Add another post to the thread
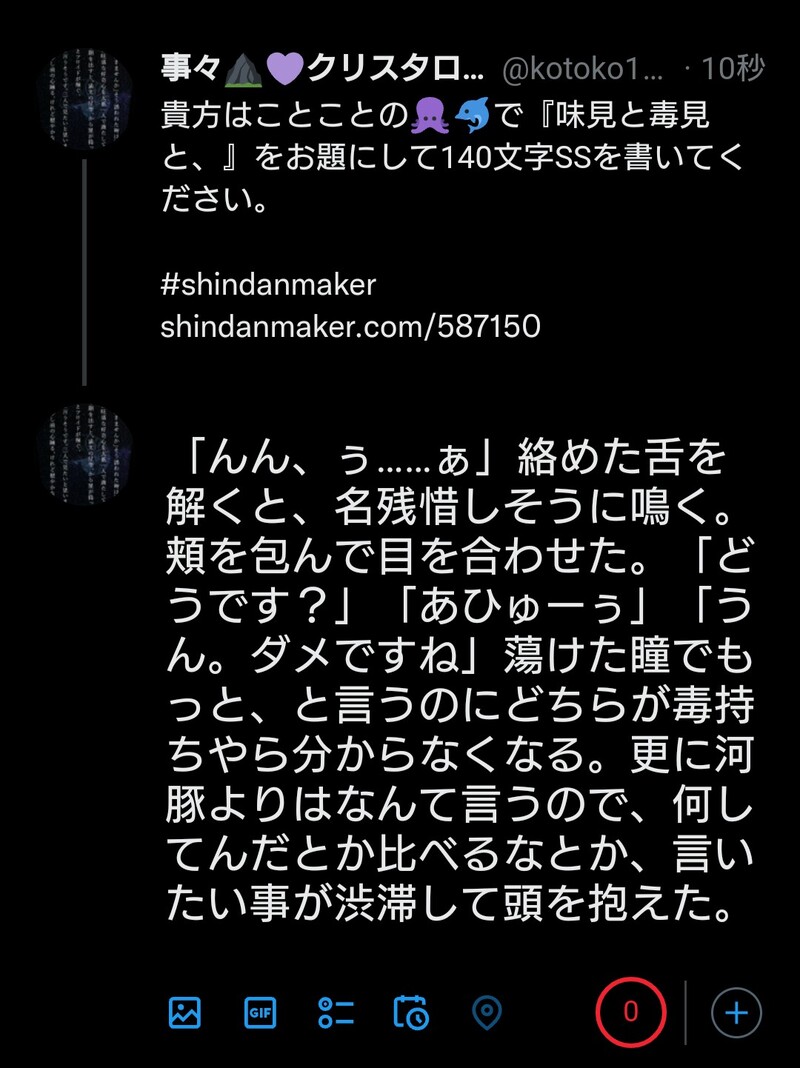800x1068 pixels. click(x=736, y=1013)
